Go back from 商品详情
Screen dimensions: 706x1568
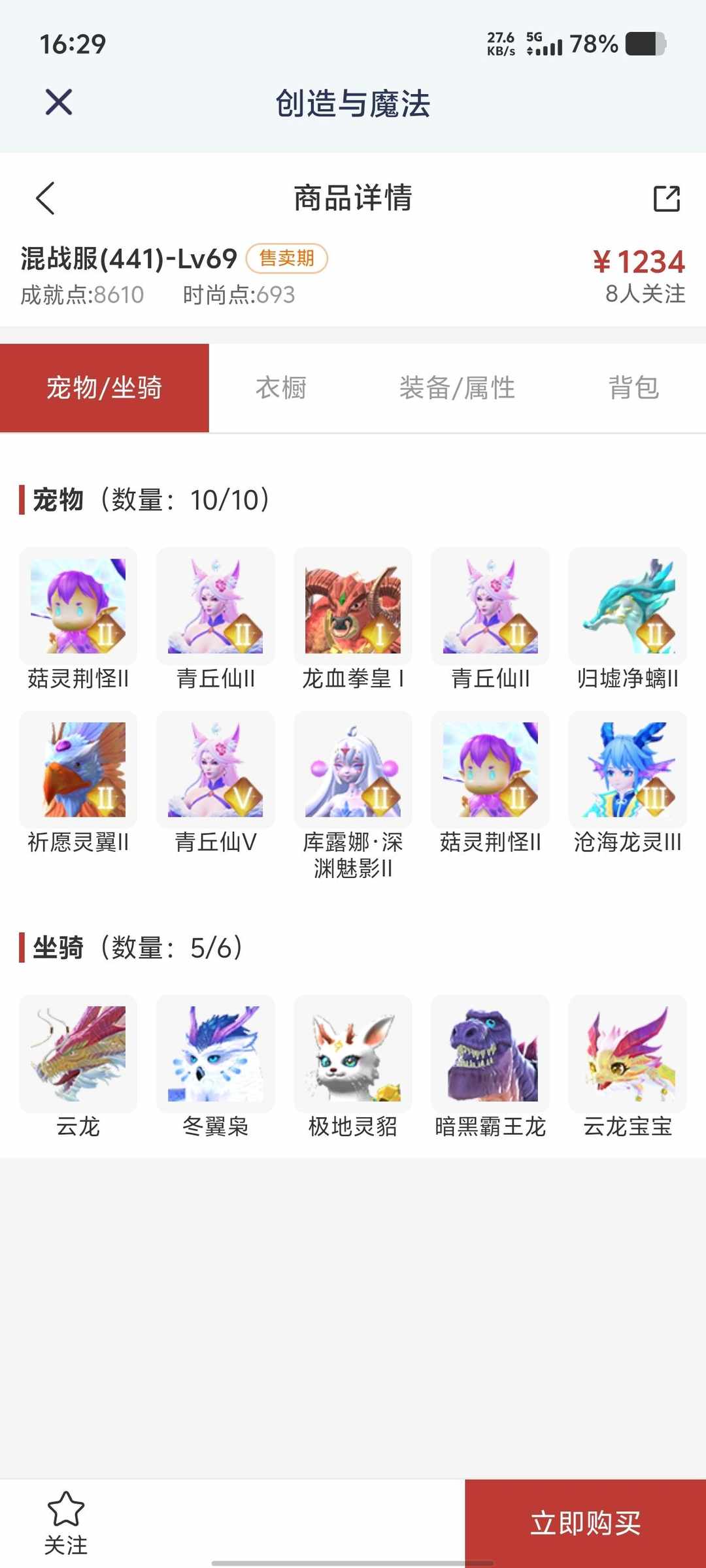45,198
